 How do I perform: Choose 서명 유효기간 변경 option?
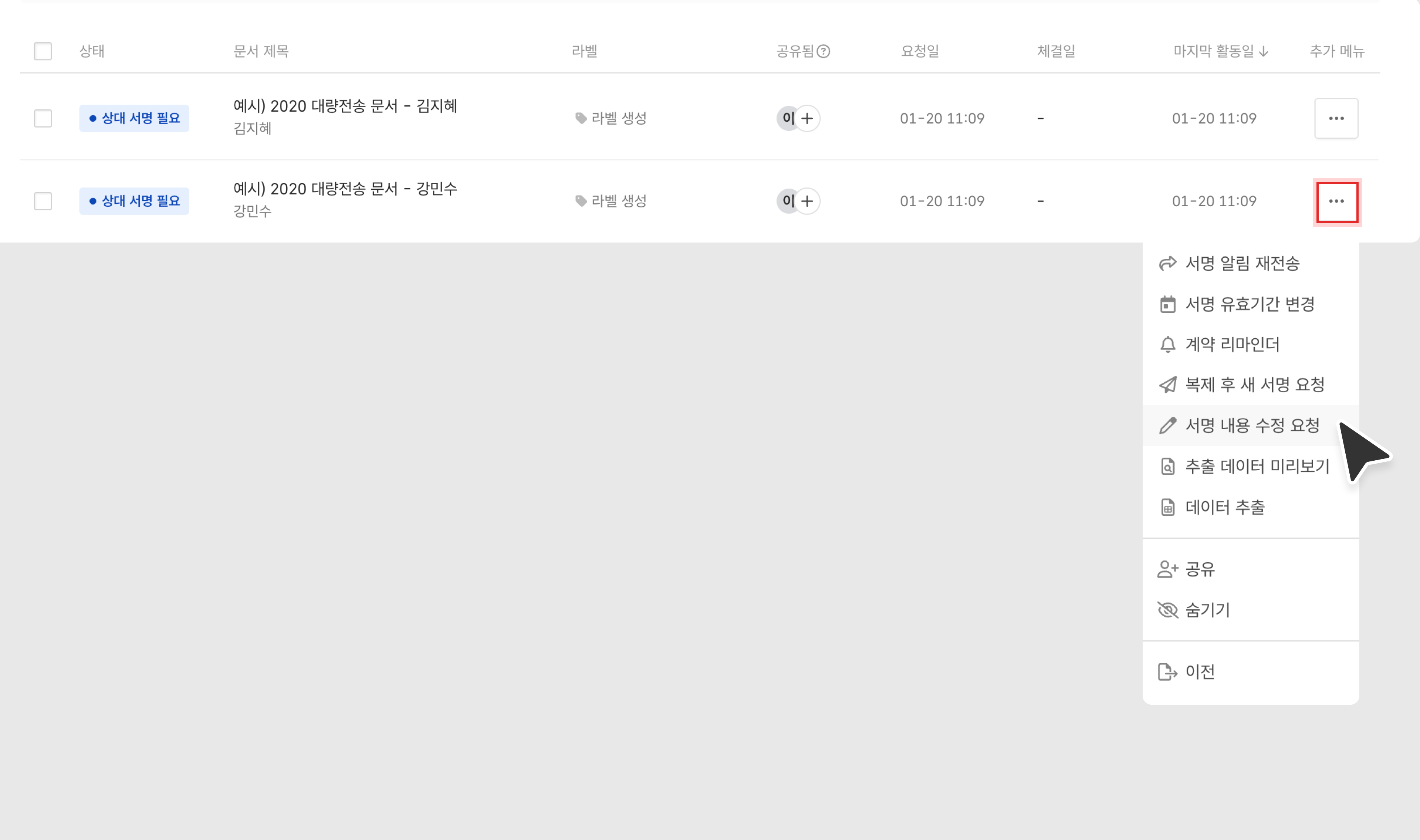click(1249, 304)
